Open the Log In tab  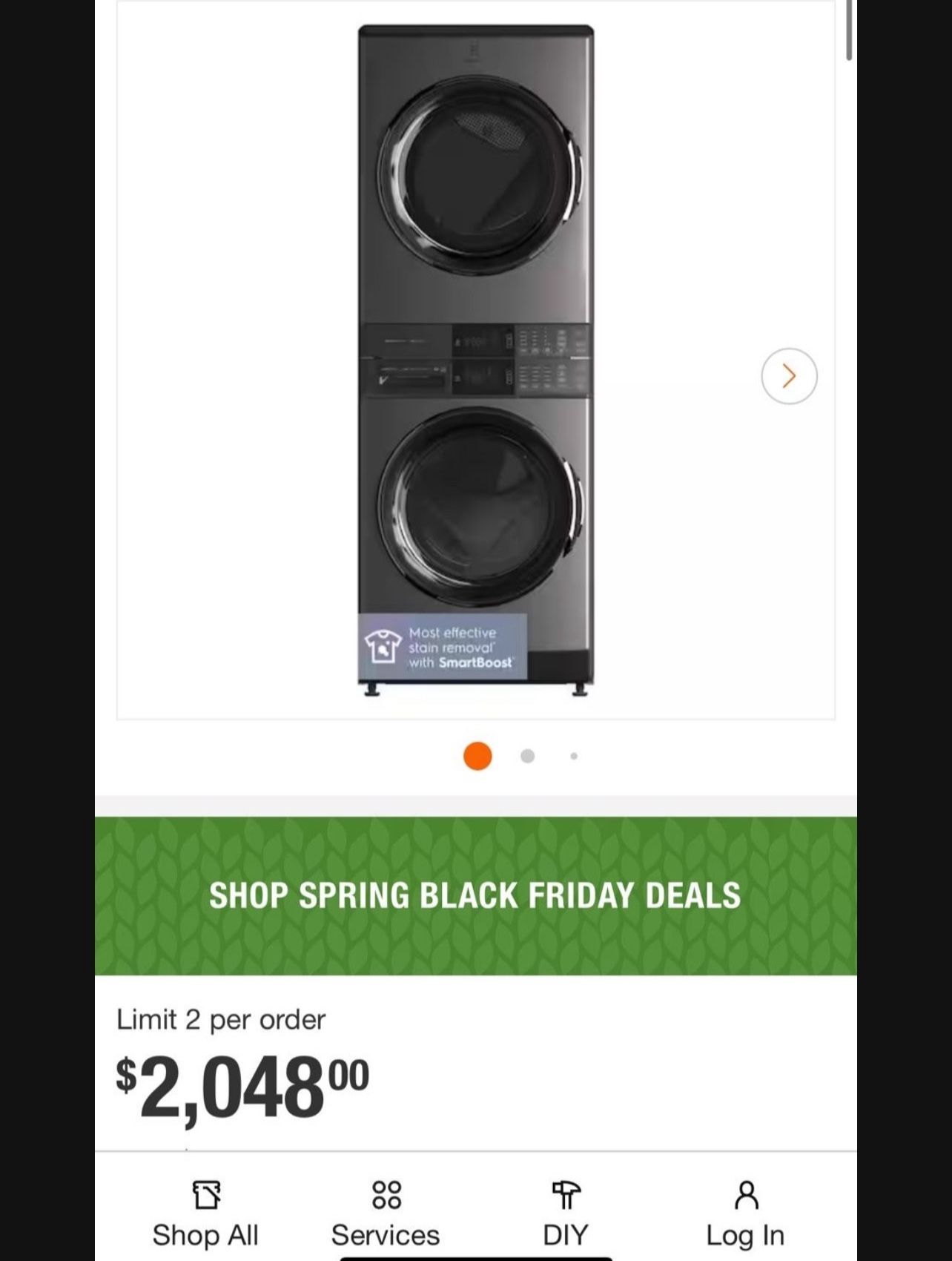pos(745,1216)
